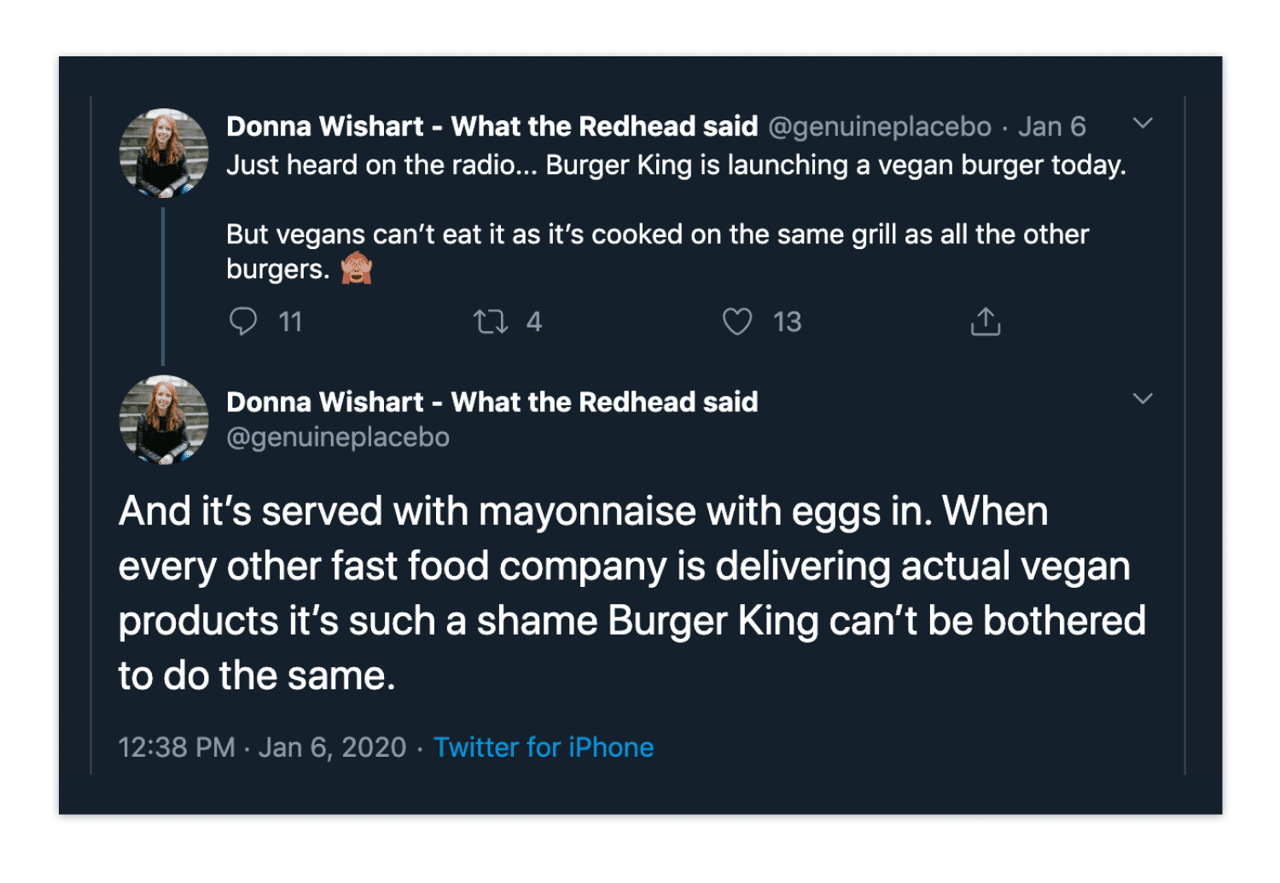Viewport: 1280px width, 883px height.
Task: Open the Twitter for iPhone link
Action: click(x=543, y=747)
